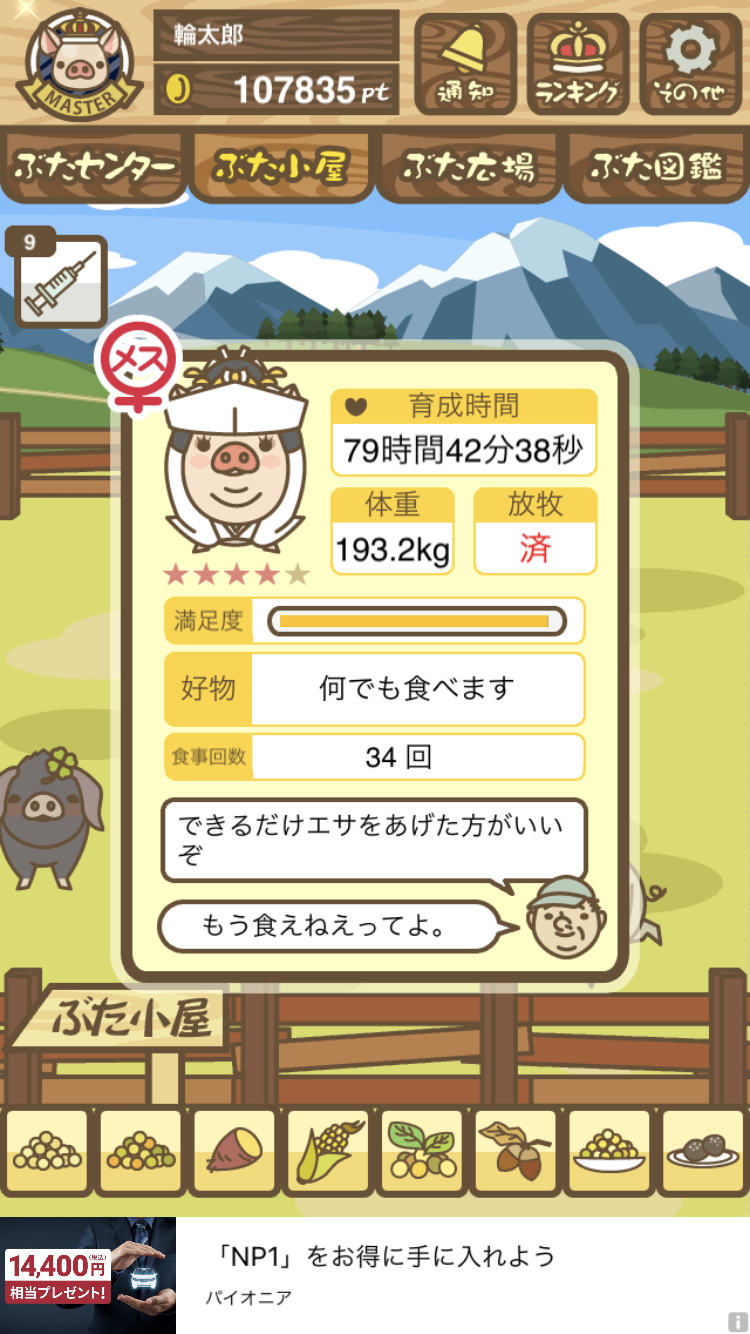The width and height of the screenshot is (750, 1334).
Task: Feed the dark dumplings on plate
Action: 703,1152
